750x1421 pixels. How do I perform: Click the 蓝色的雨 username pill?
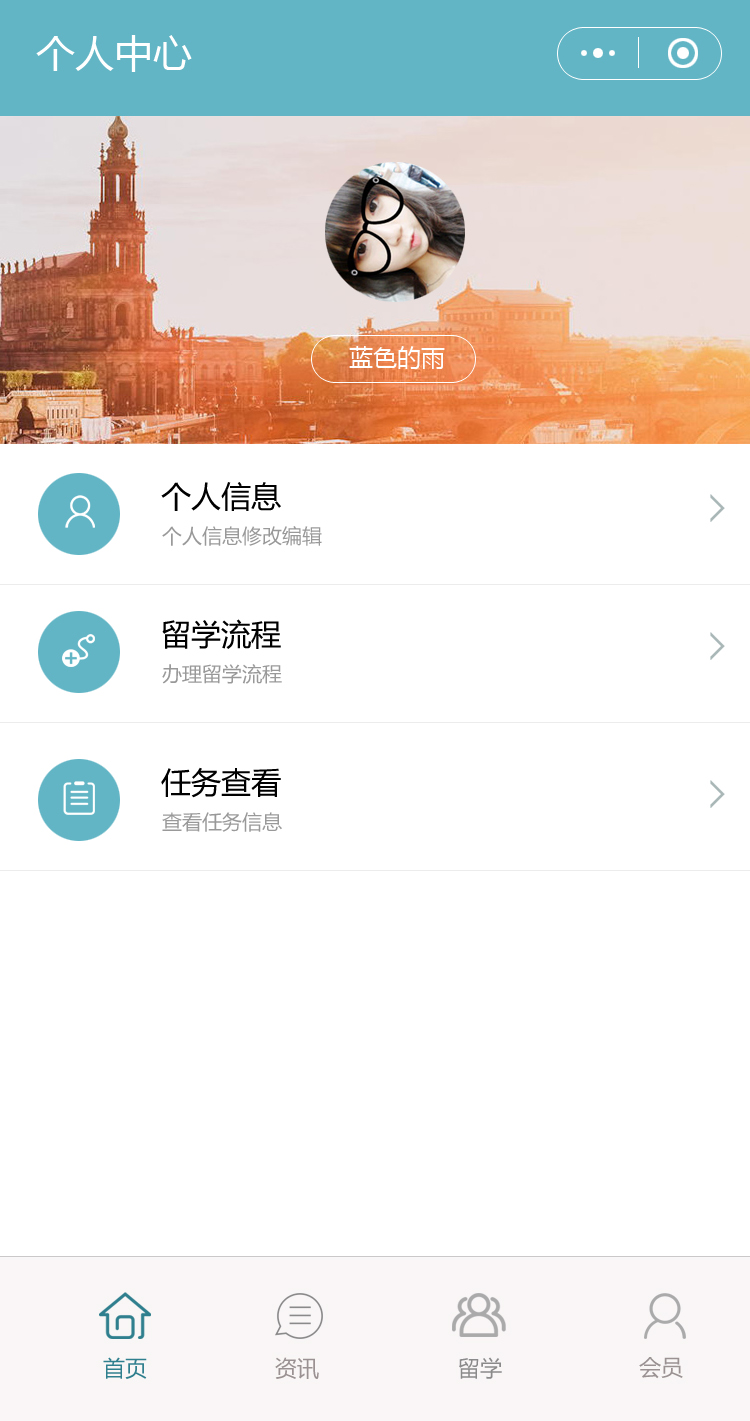tap(393, 357)
